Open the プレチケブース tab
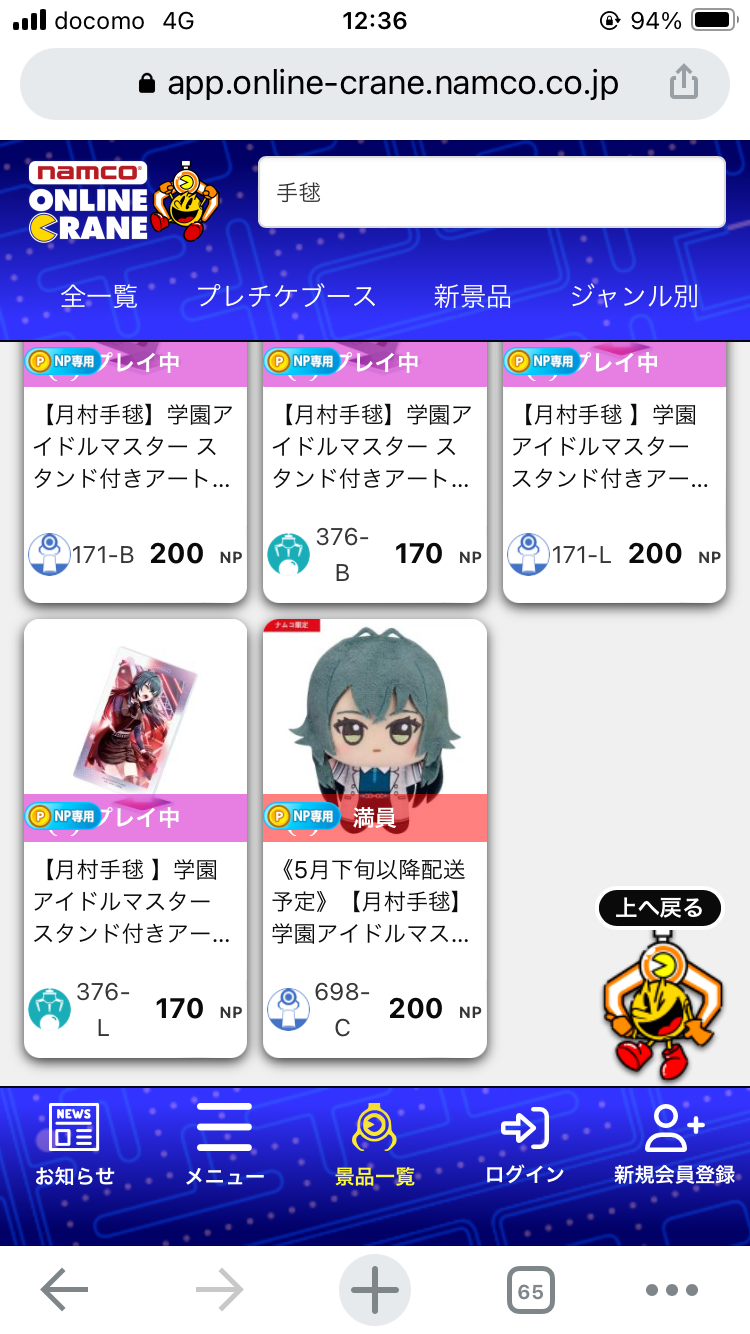Viewport: 750px width, 1334px height. pyautogui.click(x=286, y=296)
